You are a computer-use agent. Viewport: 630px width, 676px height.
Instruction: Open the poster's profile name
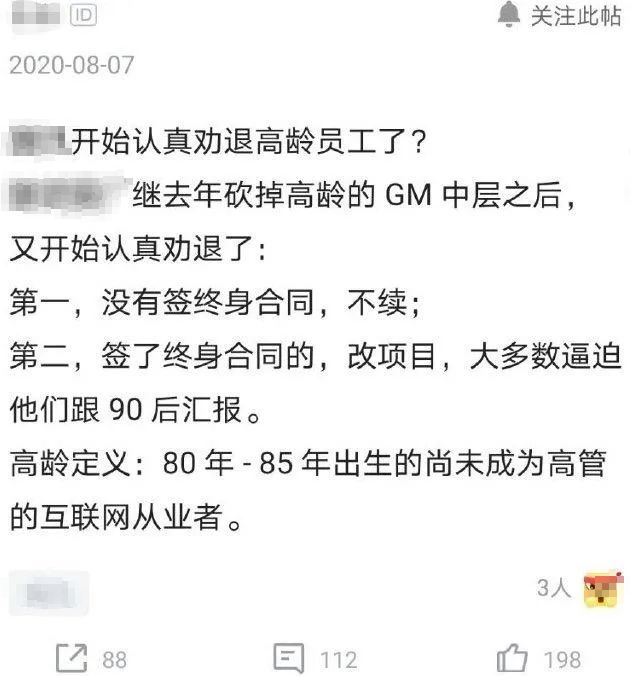tap(36, 16)
